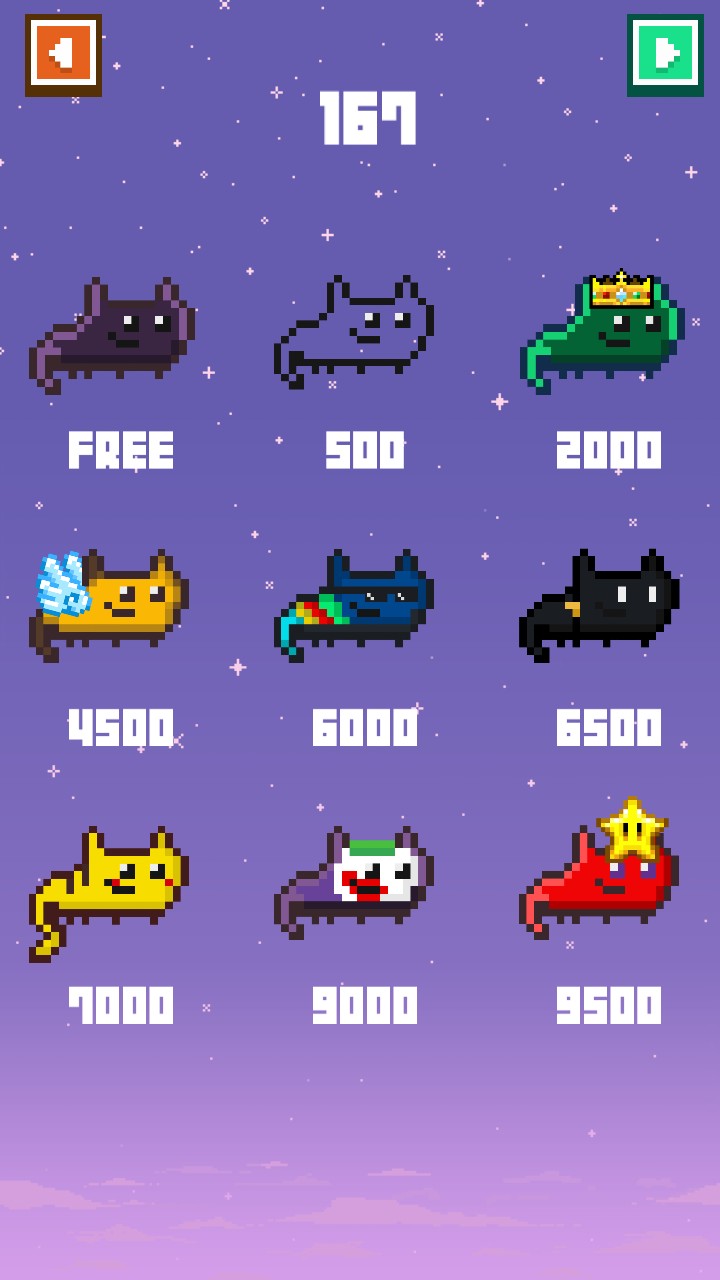
Task: Choose the outline cat costing 500
Action: coord(354,332)
